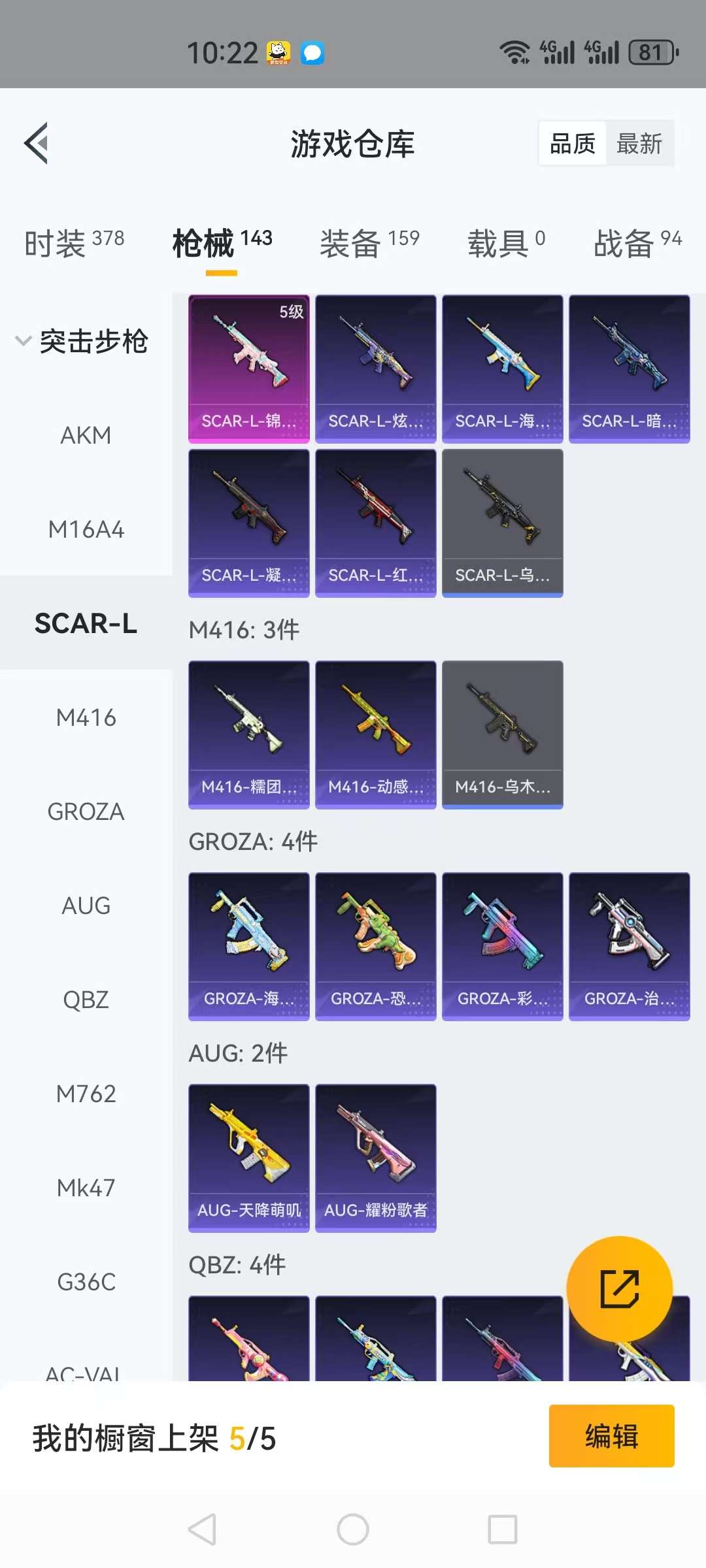
Task: Collapse the 突击步枪 category
Action: point(82,341)
